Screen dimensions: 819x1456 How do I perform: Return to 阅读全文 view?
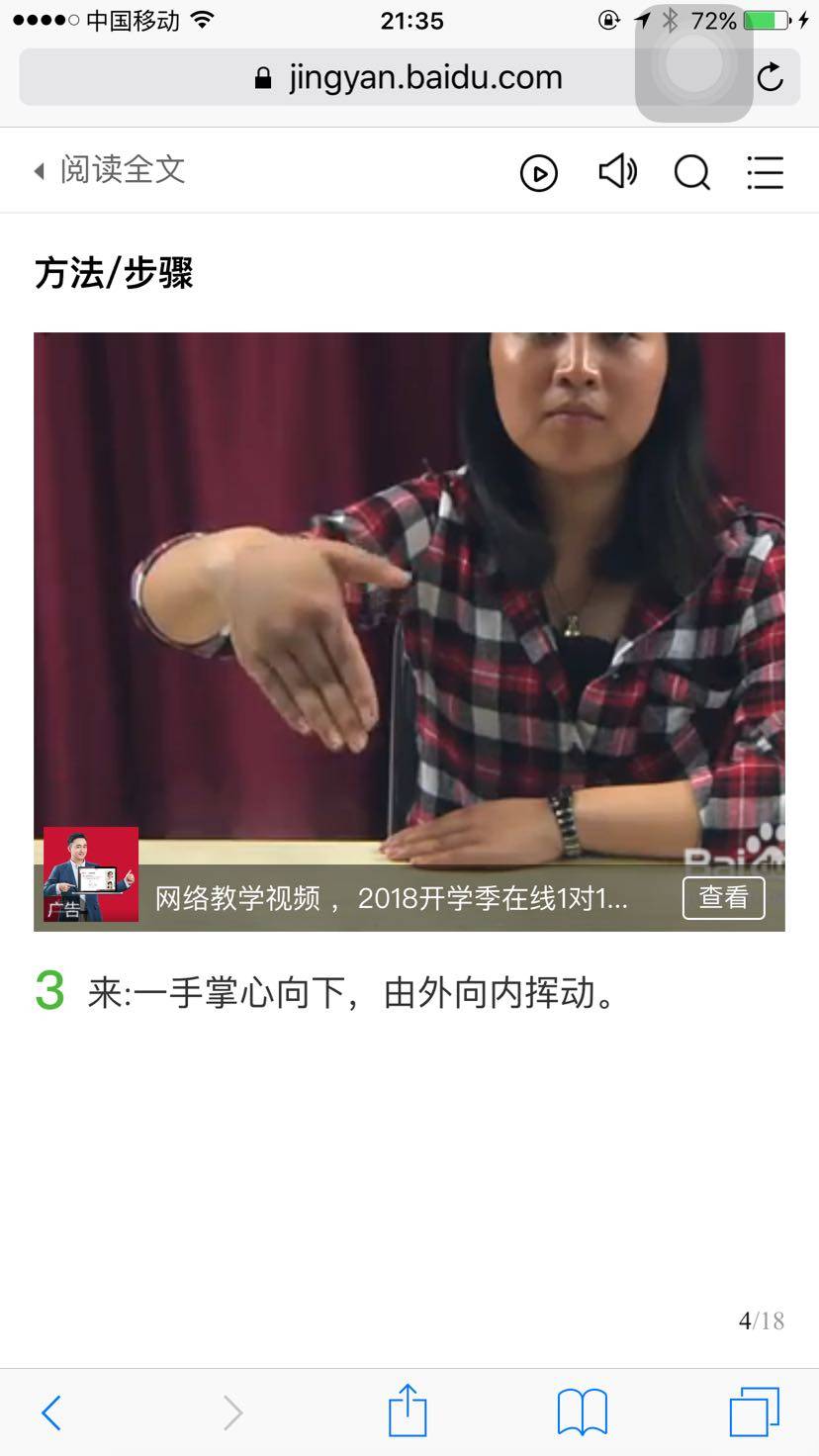point(109,170)
